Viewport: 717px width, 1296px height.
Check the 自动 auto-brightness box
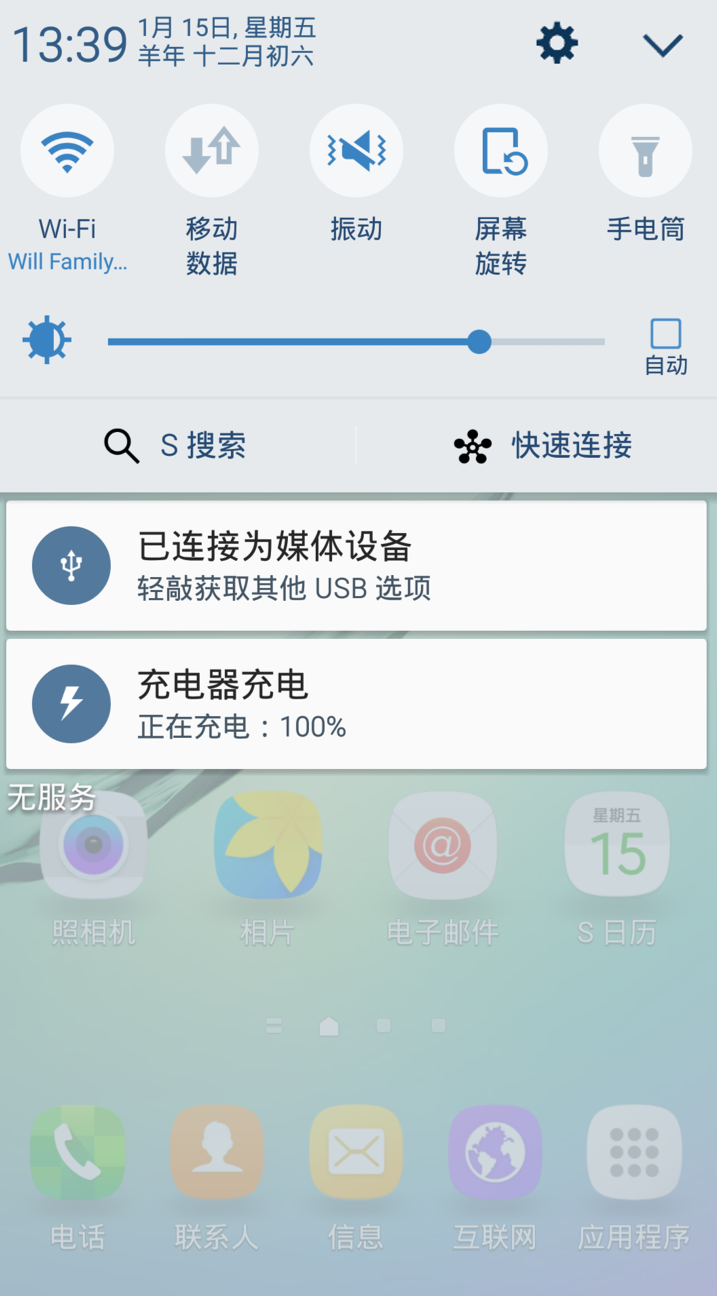(x=665, y=334)
